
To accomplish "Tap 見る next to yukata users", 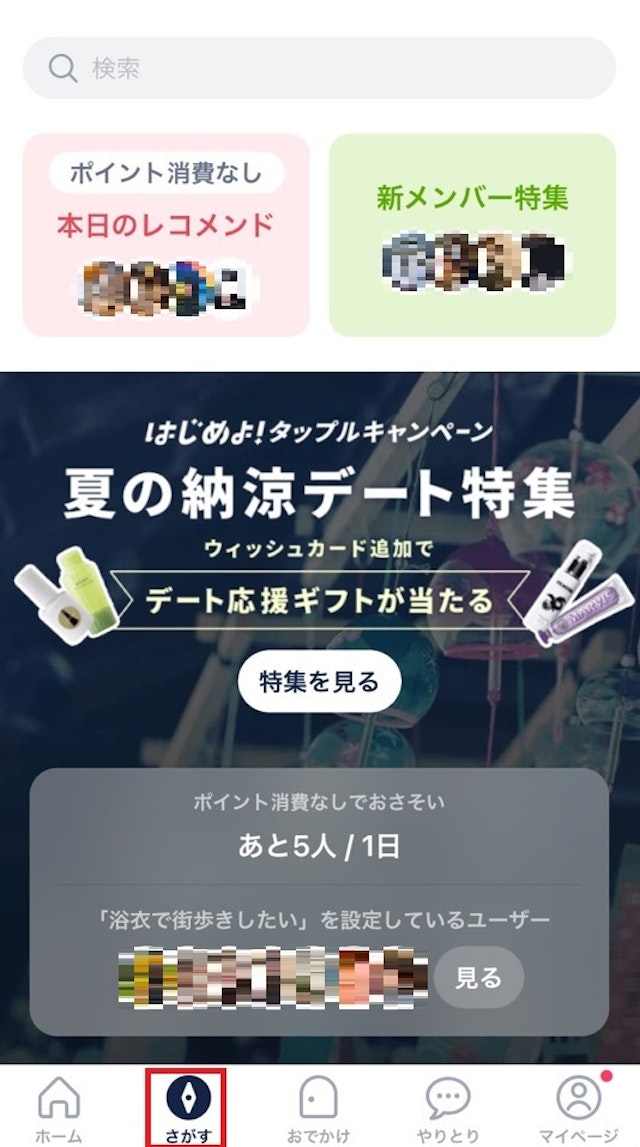I will click(478, 978).
